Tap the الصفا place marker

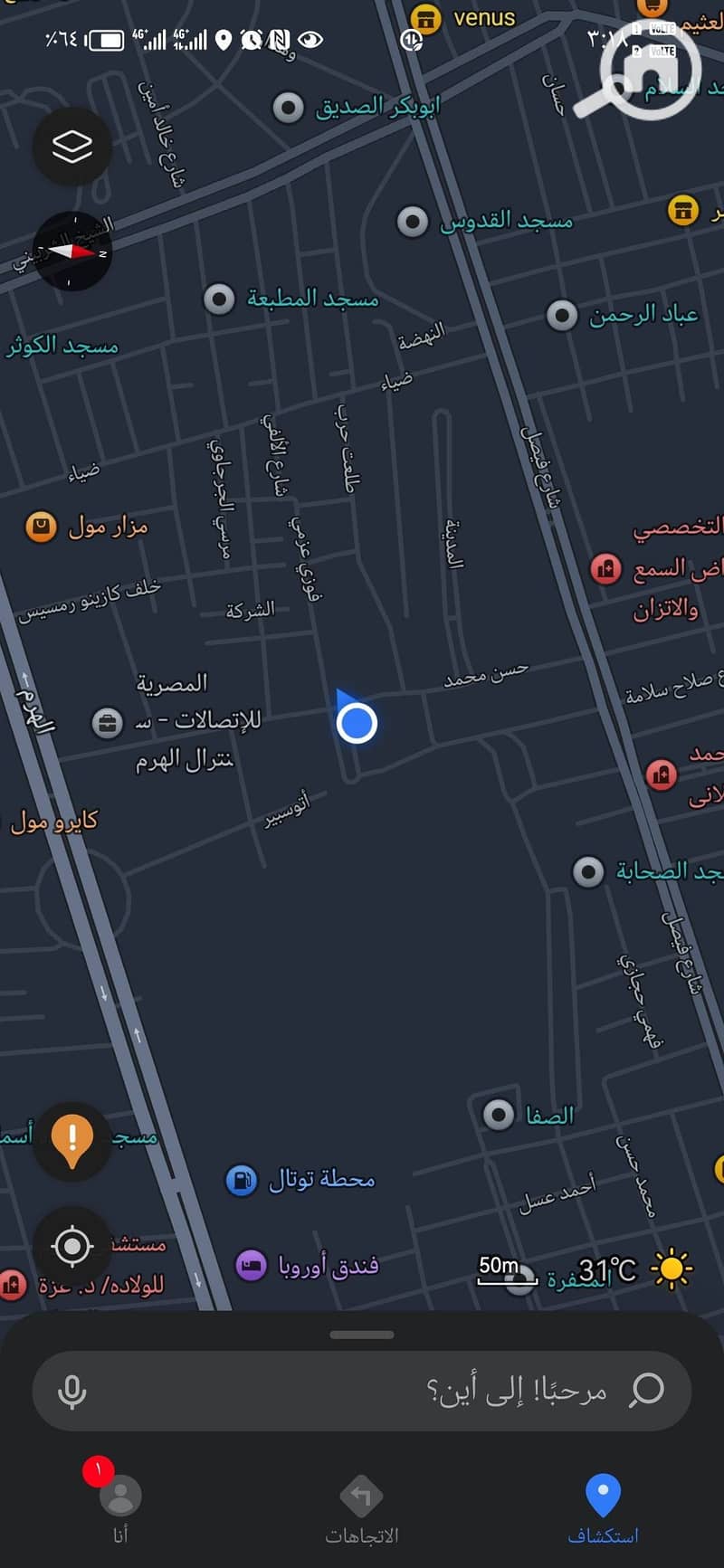(499, 1115)
